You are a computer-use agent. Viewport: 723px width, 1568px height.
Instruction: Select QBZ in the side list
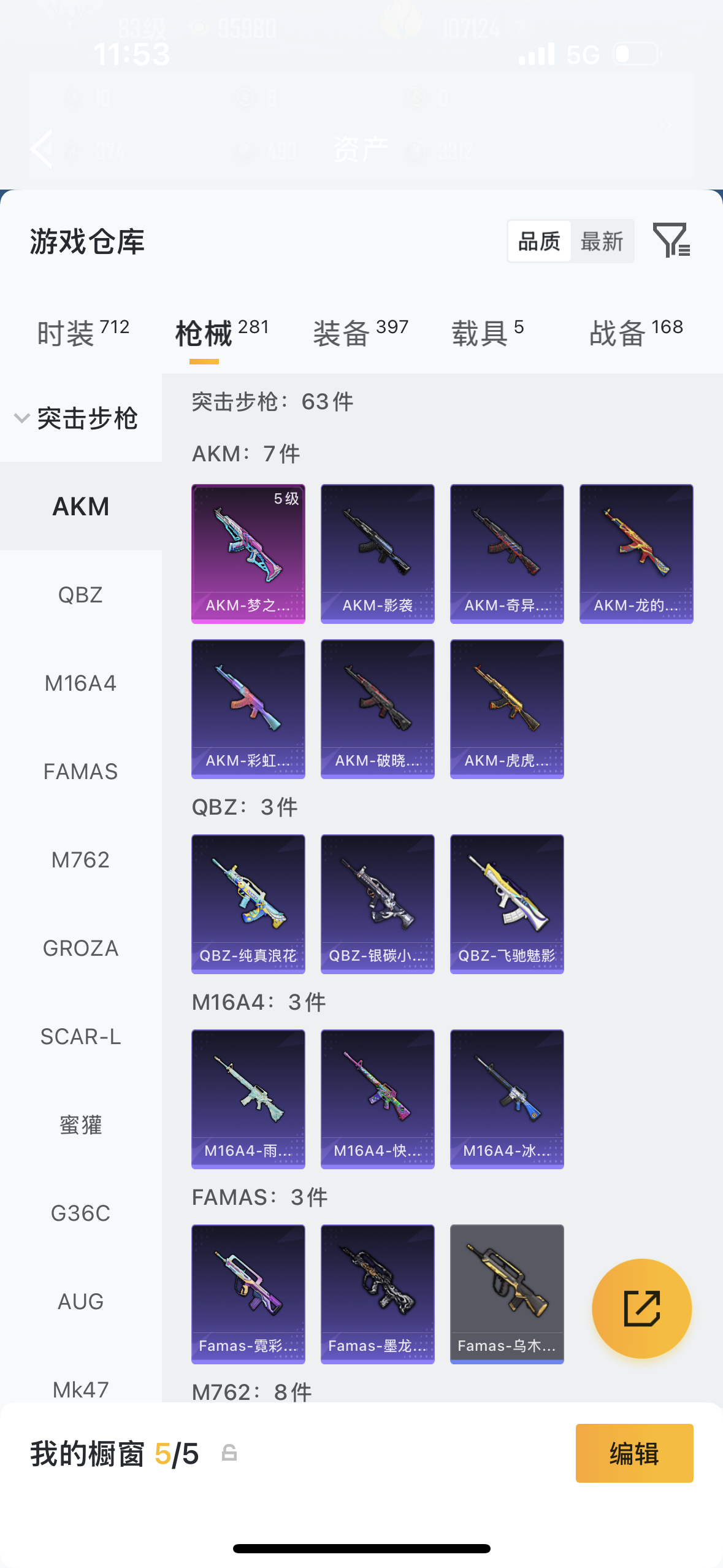click(x=80, y=594)
